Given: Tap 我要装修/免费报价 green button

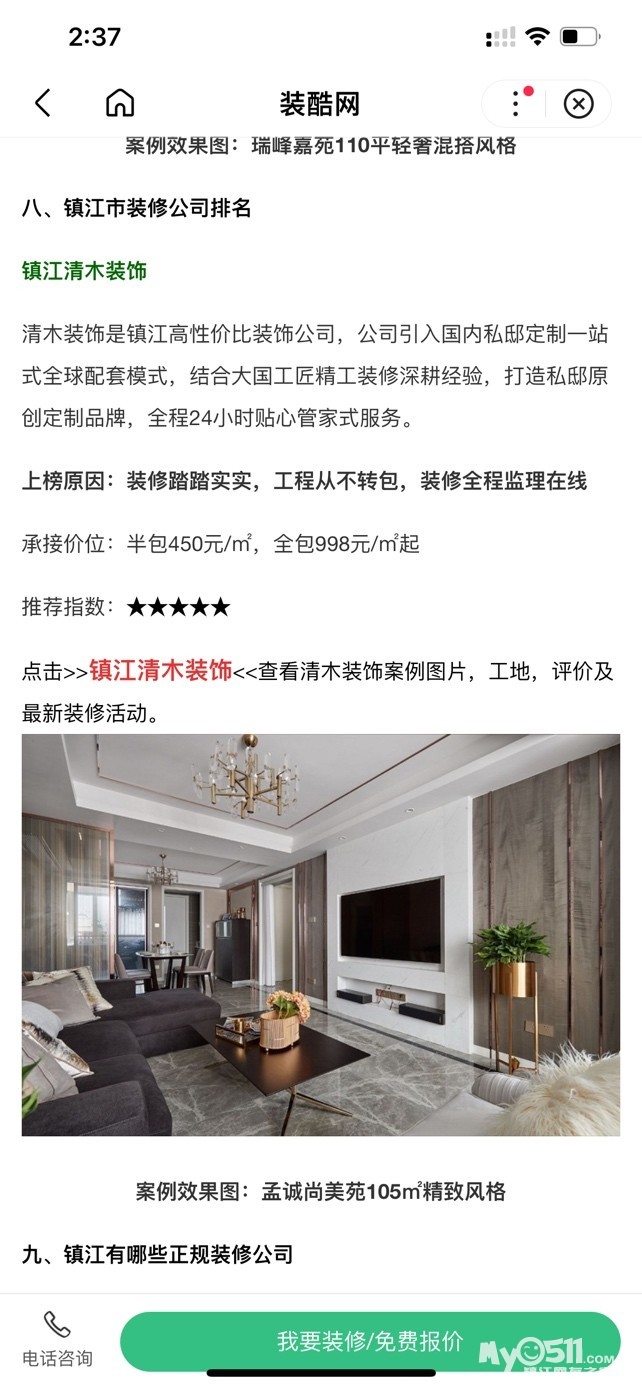Looking at the screenshot, I should click(x=370, y=1341).
